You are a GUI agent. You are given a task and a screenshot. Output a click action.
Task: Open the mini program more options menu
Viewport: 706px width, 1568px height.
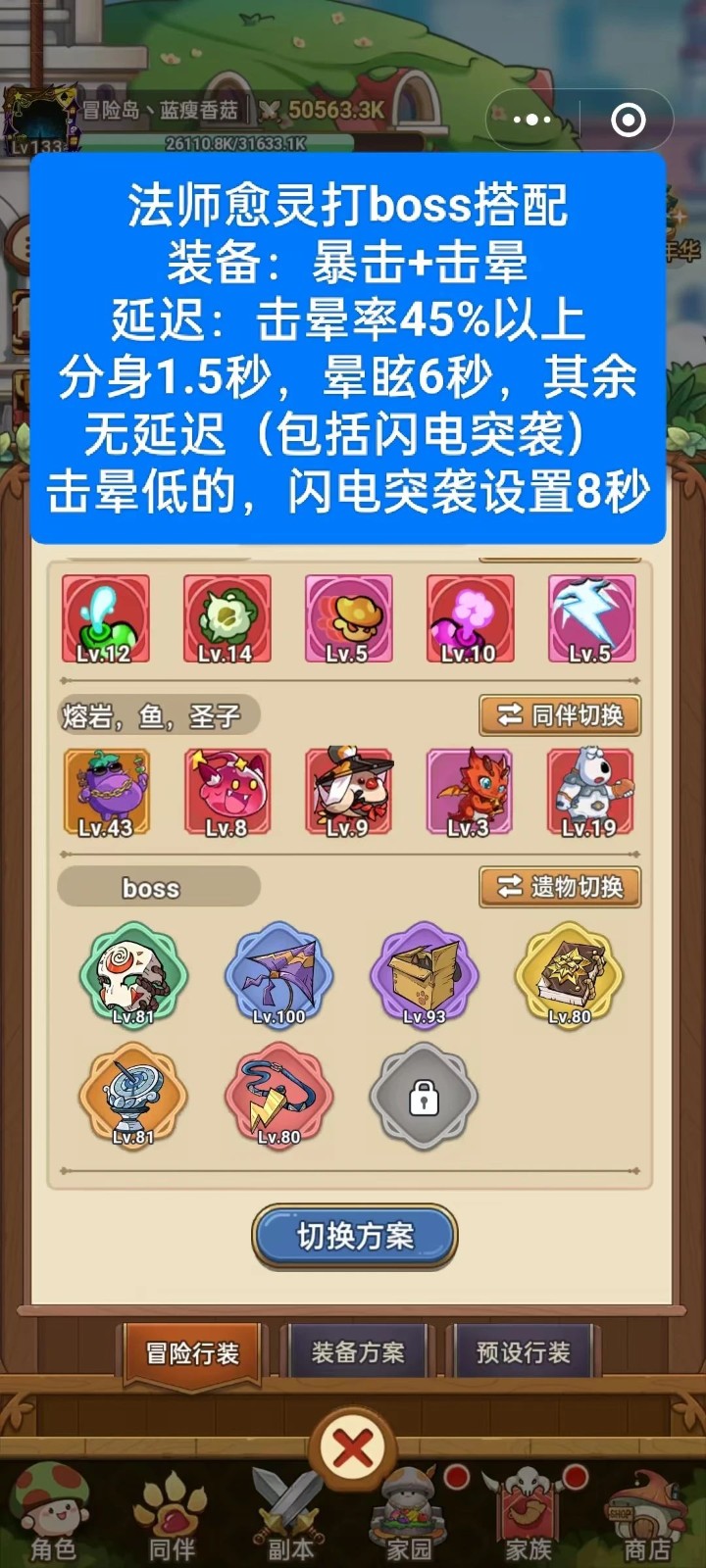pos(532,121)
